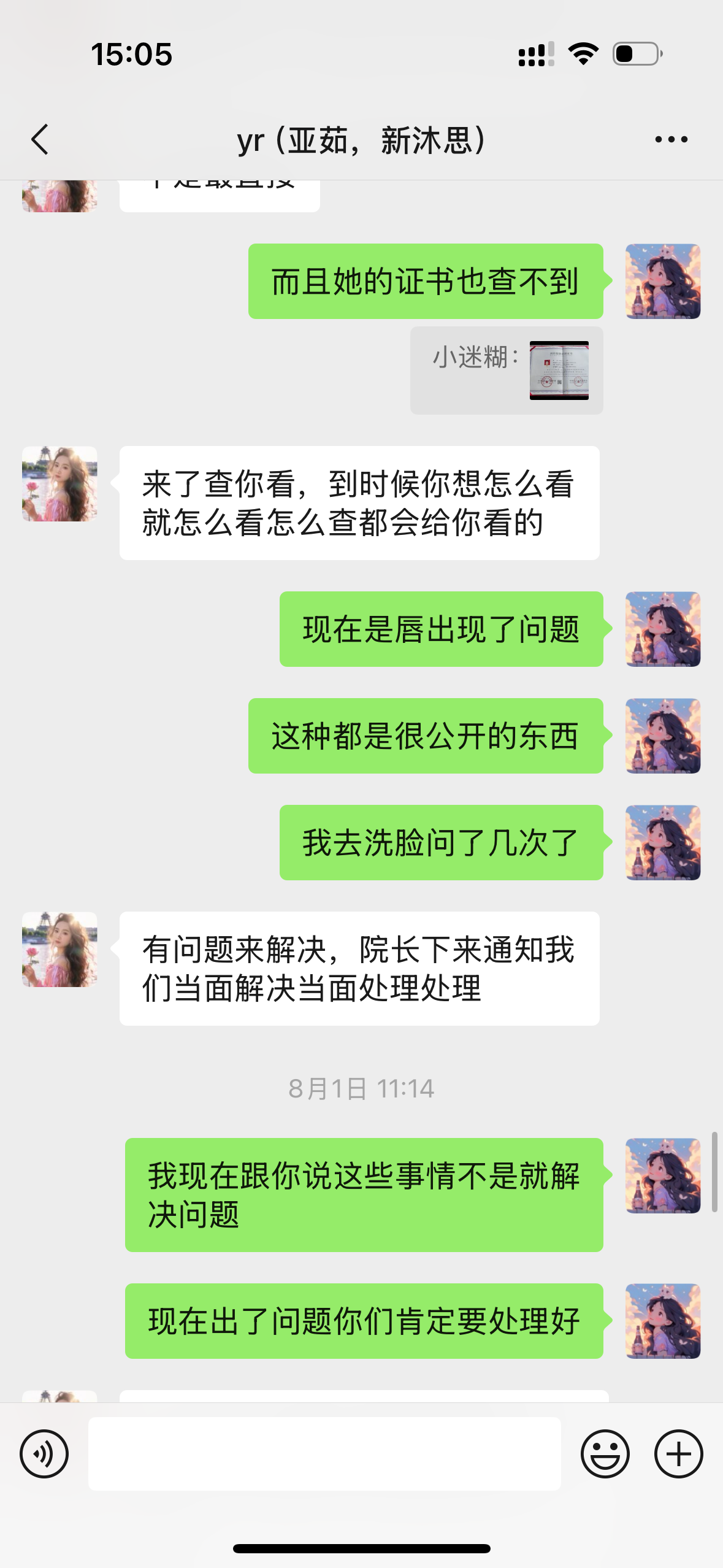Screen dimensions: 723x1568
Task: Tap the clock showing 15:05
Action: click(x=132, y=54)
